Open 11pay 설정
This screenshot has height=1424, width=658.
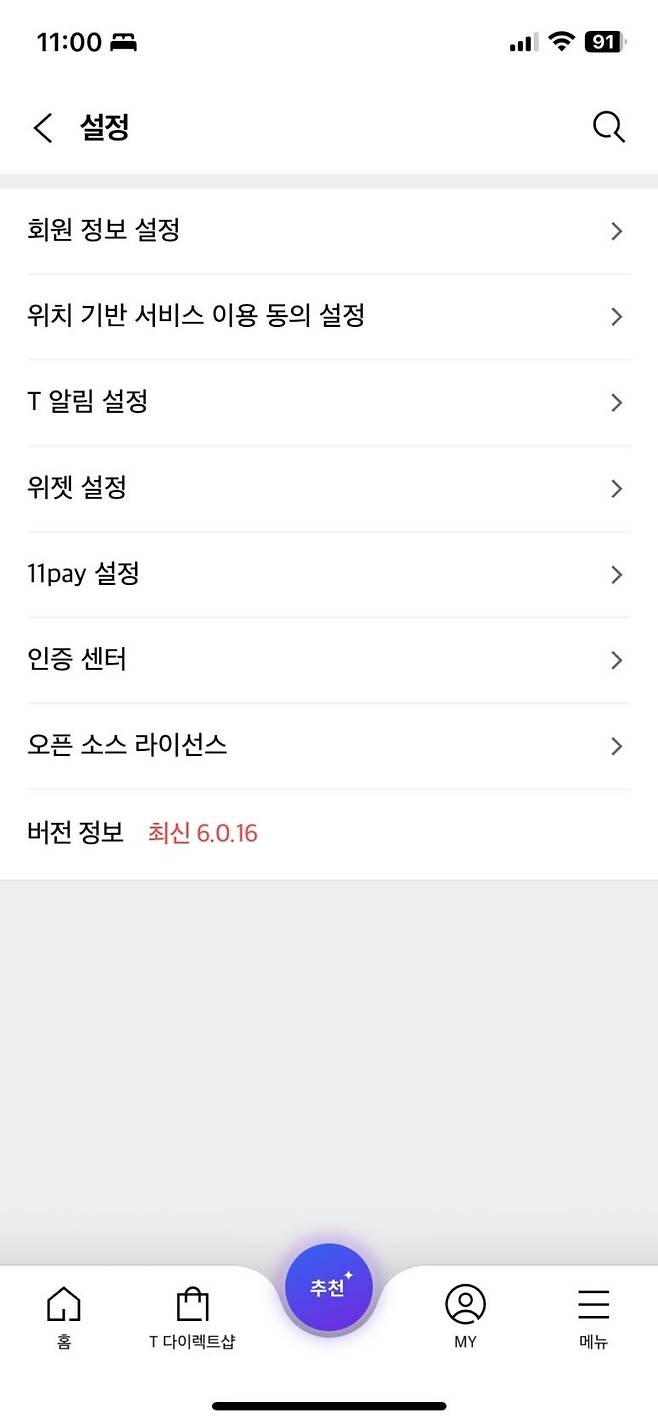[328, 575]
